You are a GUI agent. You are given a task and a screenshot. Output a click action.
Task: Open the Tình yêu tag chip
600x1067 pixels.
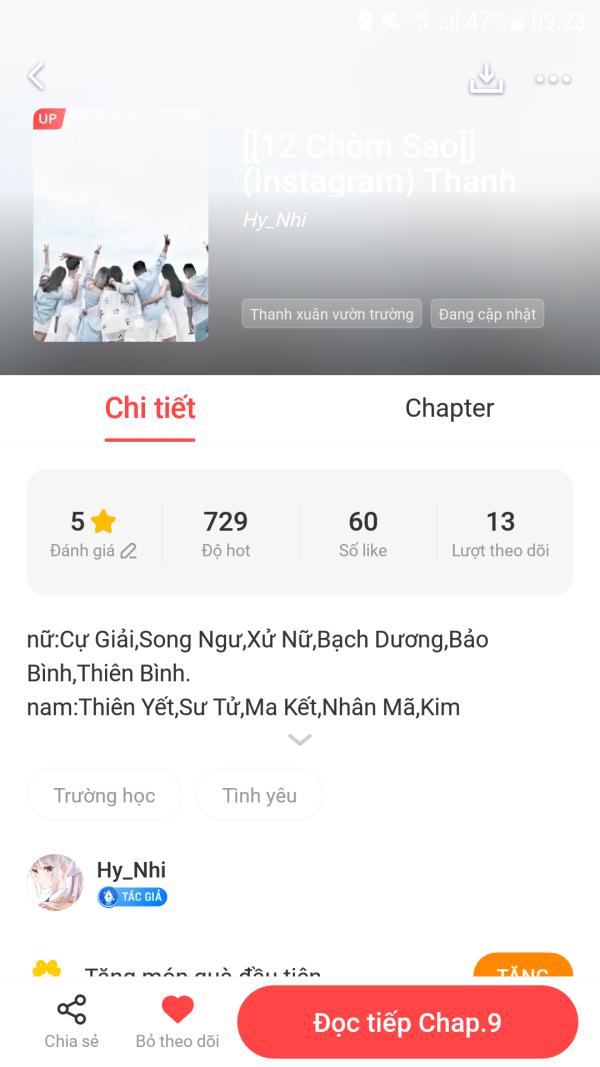point(259,795)
